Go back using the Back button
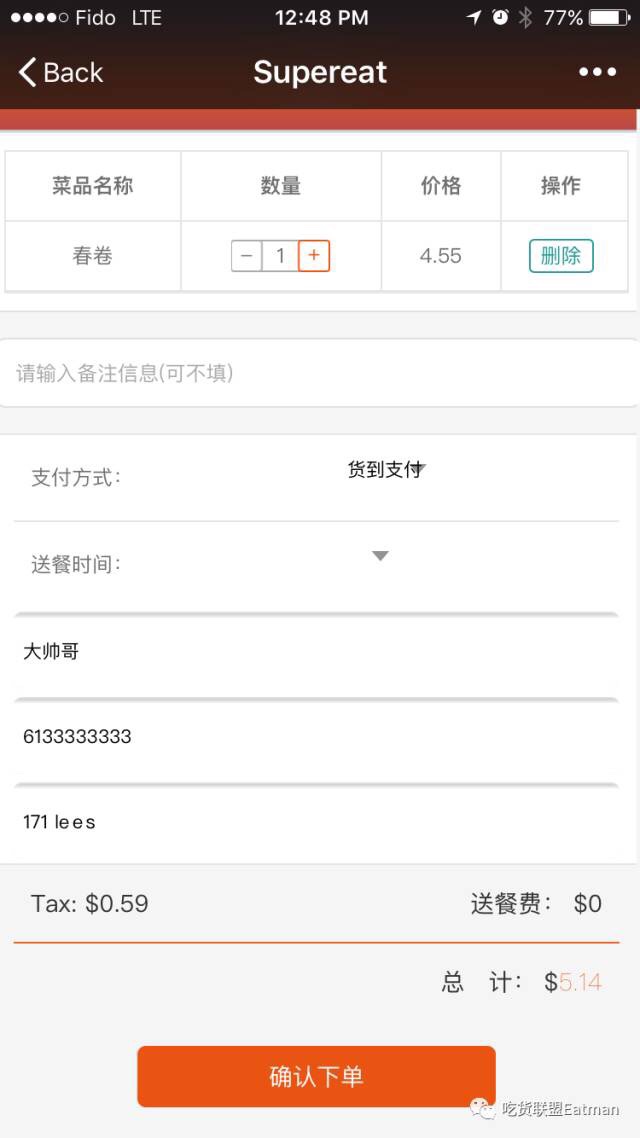This screenshot has width=640, height=1138. coord(60,72)
